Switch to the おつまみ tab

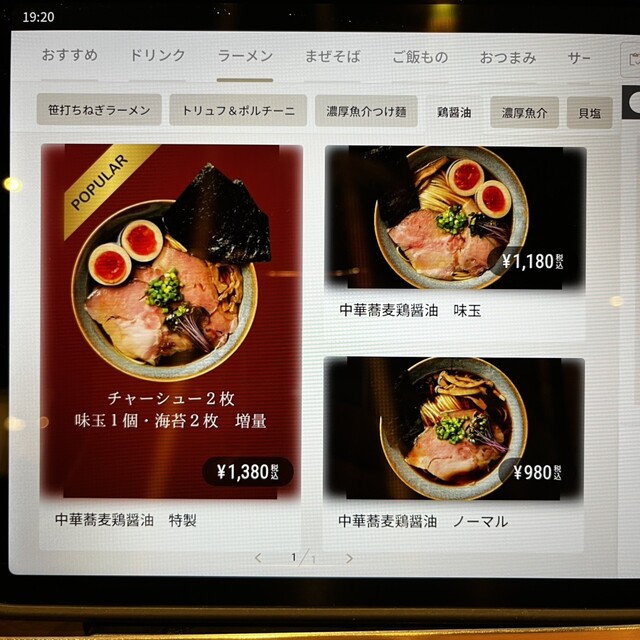[x=508, y=57]
